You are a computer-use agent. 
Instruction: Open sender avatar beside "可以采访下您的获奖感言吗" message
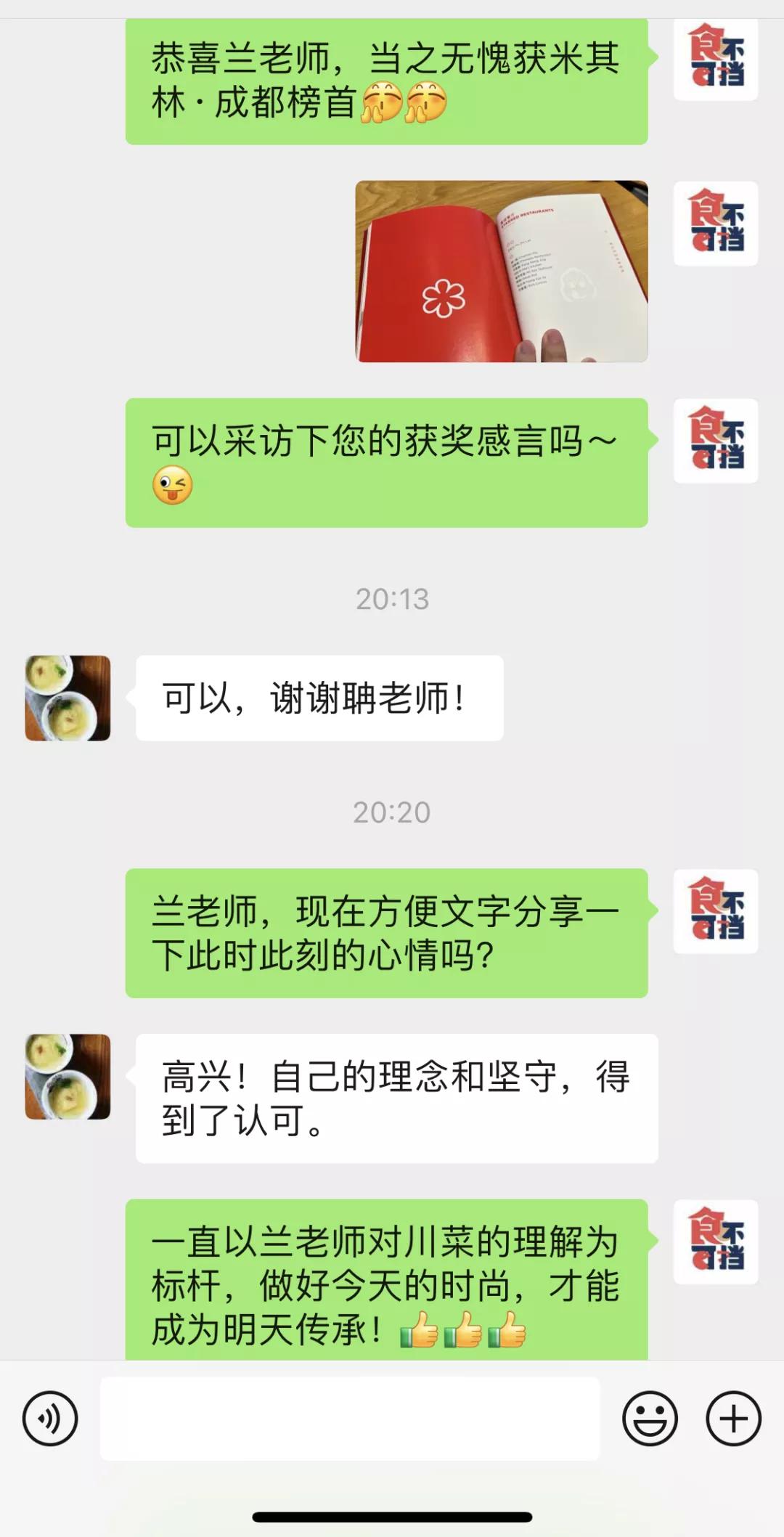(x=716, y=441)
